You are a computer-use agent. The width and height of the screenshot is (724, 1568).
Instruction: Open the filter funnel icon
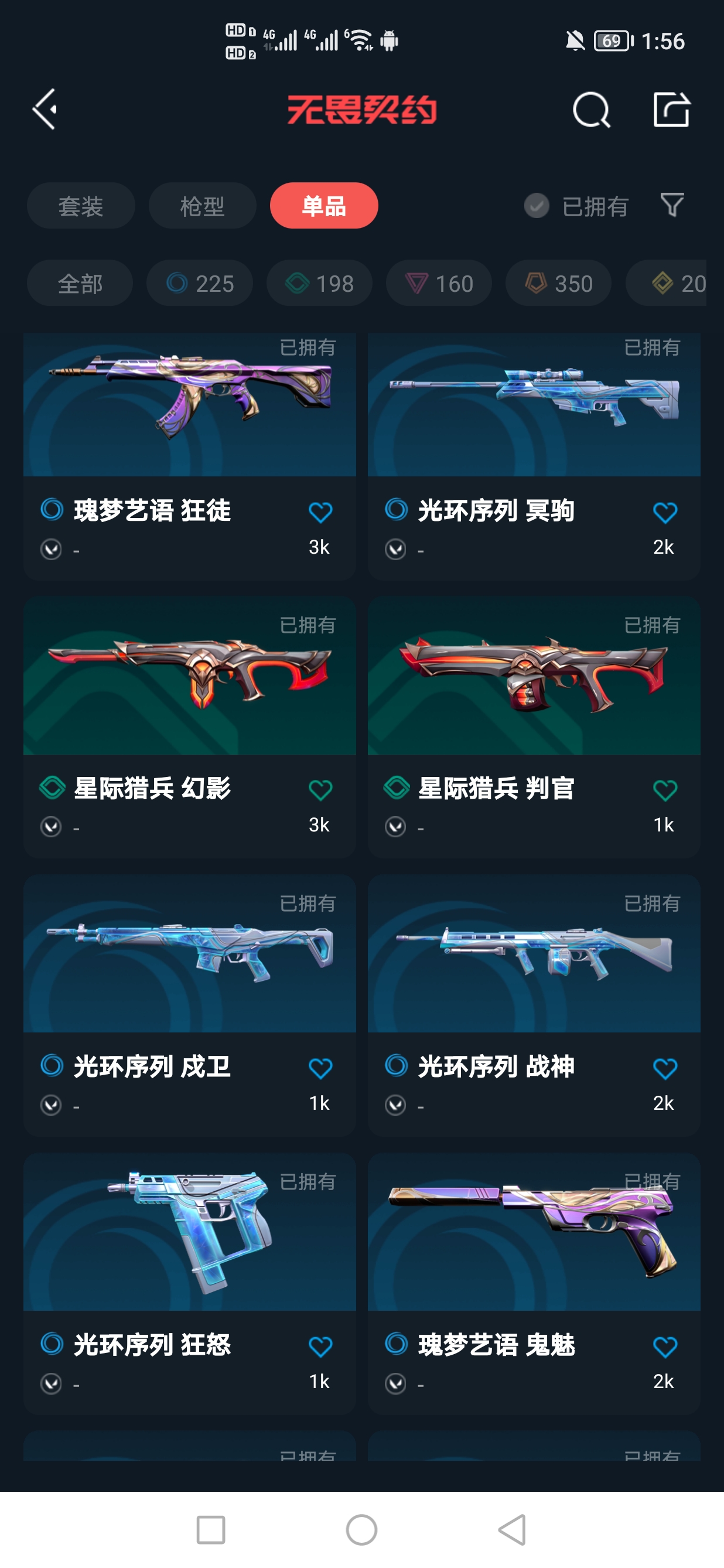[671, 207]
